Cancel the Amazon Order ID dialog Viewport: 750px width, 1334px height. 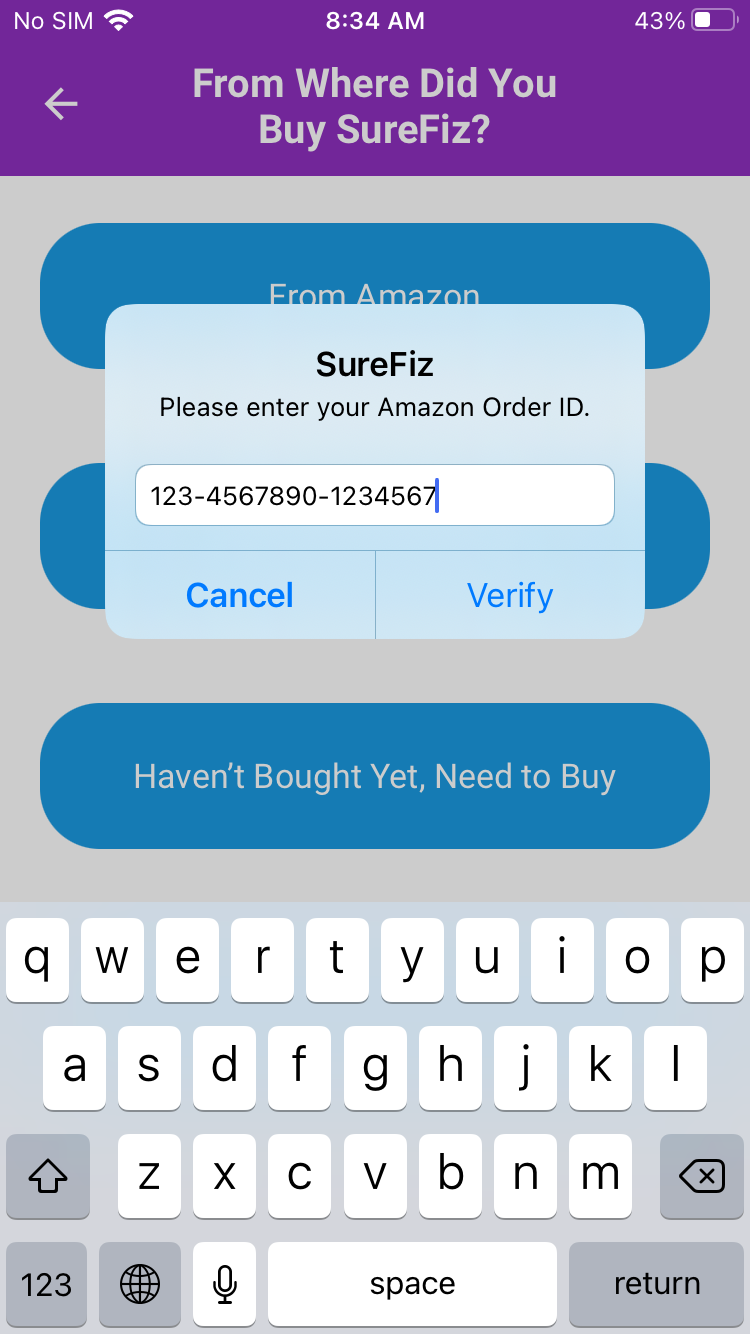pos(240,595)
